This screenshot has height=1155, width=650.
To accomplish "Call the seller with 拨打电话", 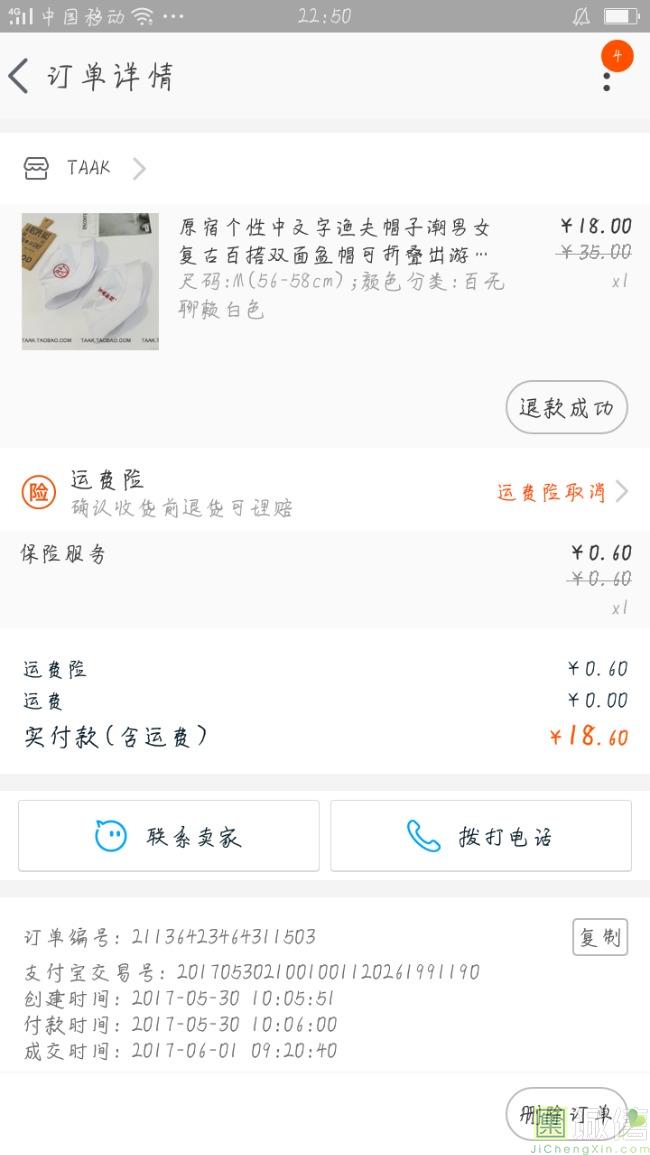I will point(481,836).
